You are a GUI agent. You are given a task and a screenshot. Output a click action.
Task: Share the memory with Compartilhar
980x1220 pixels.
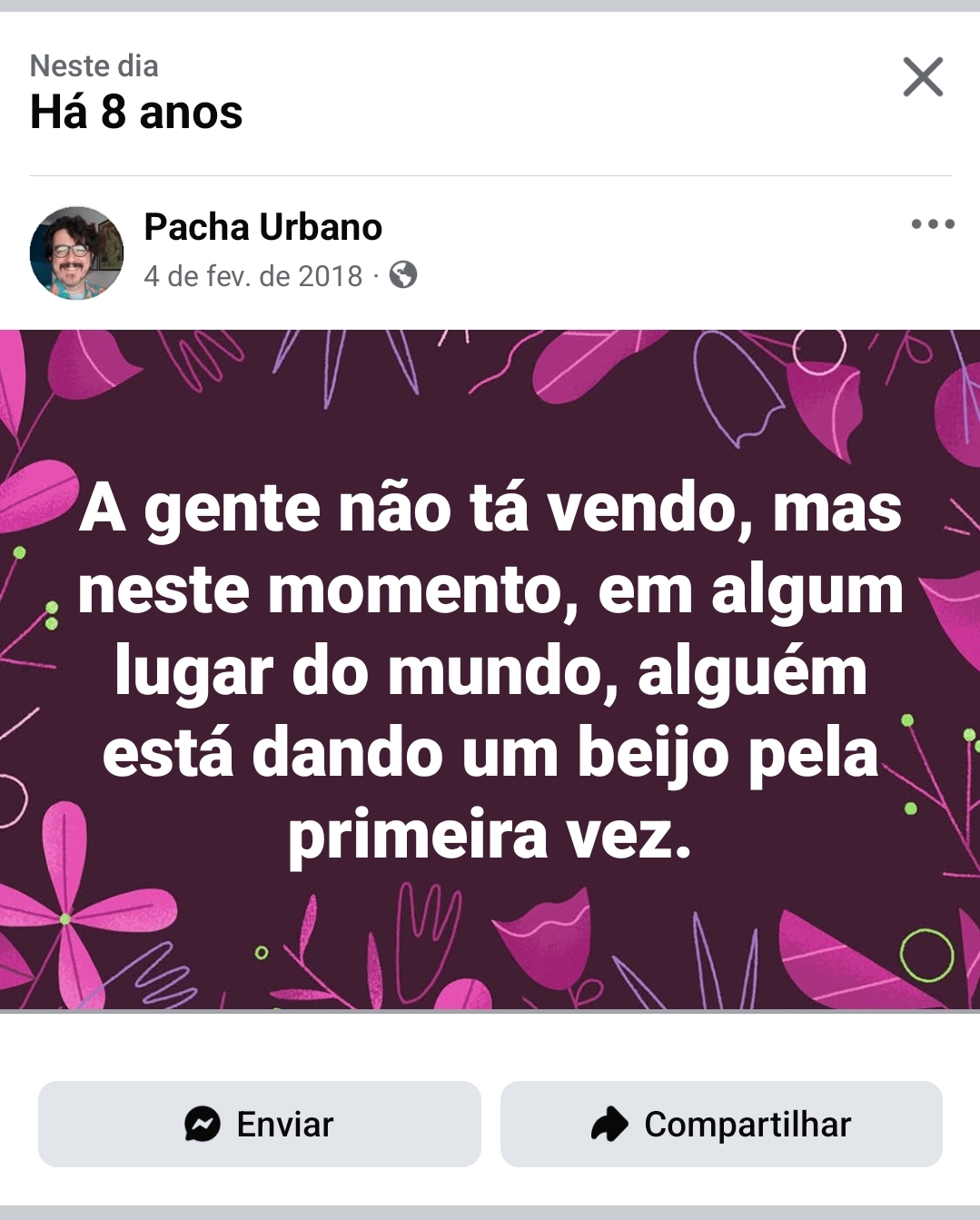721,1124
